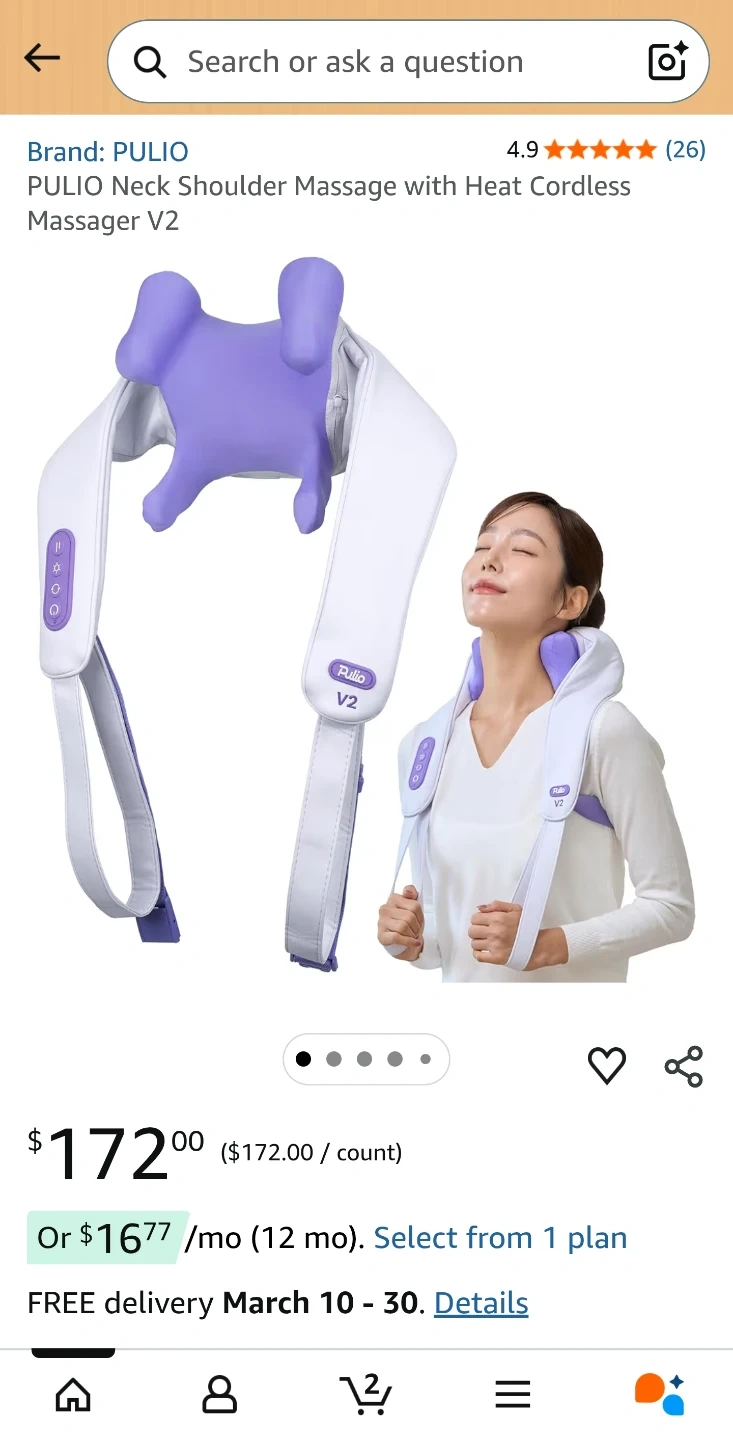This screenshot has height=1440, width=733.
Task: Open the Brand: PULIO link
Action: [108, 151]
